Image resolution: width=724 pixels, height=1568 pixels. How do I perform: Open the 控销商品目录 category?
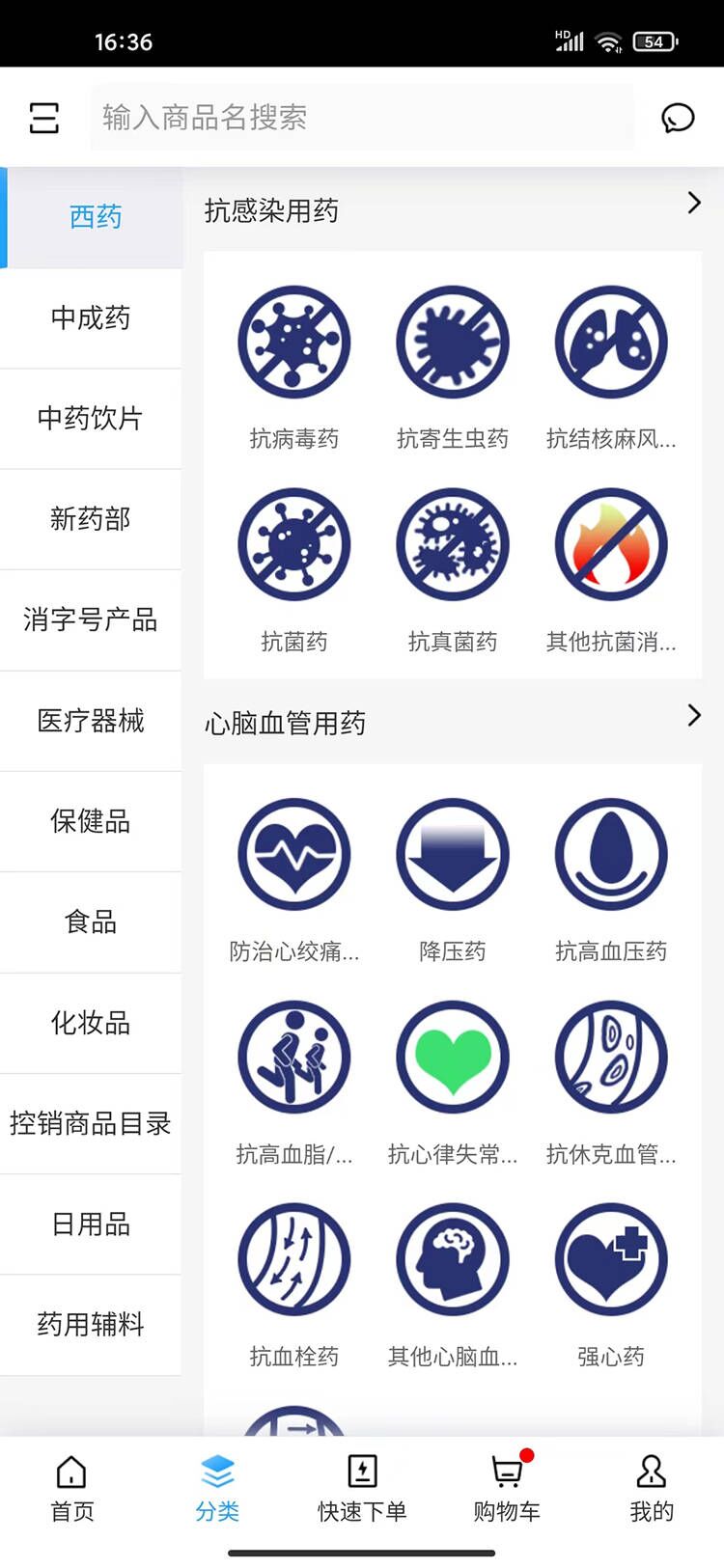(91, 1123)
